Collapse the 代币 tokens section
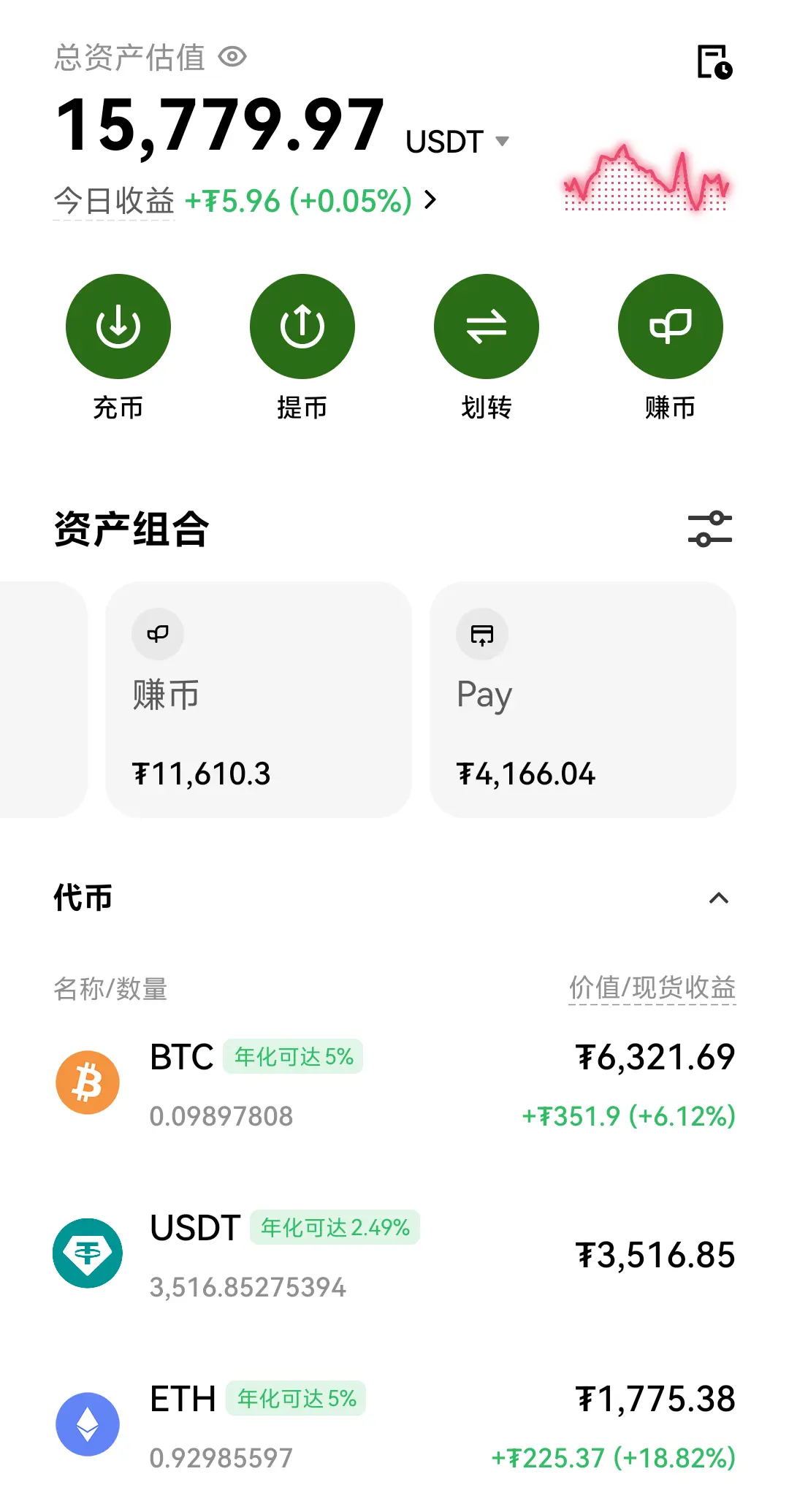The height and width of the screenshot is (1512, 789). [x=719, y=898]
